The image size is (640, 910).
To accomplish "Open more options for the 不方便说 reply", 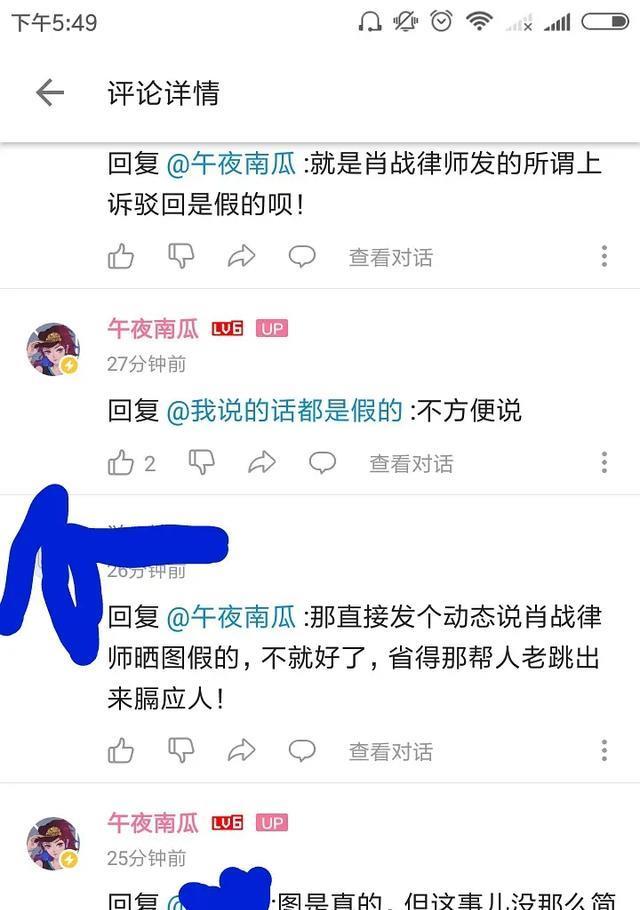I will [x=604, y=462].
